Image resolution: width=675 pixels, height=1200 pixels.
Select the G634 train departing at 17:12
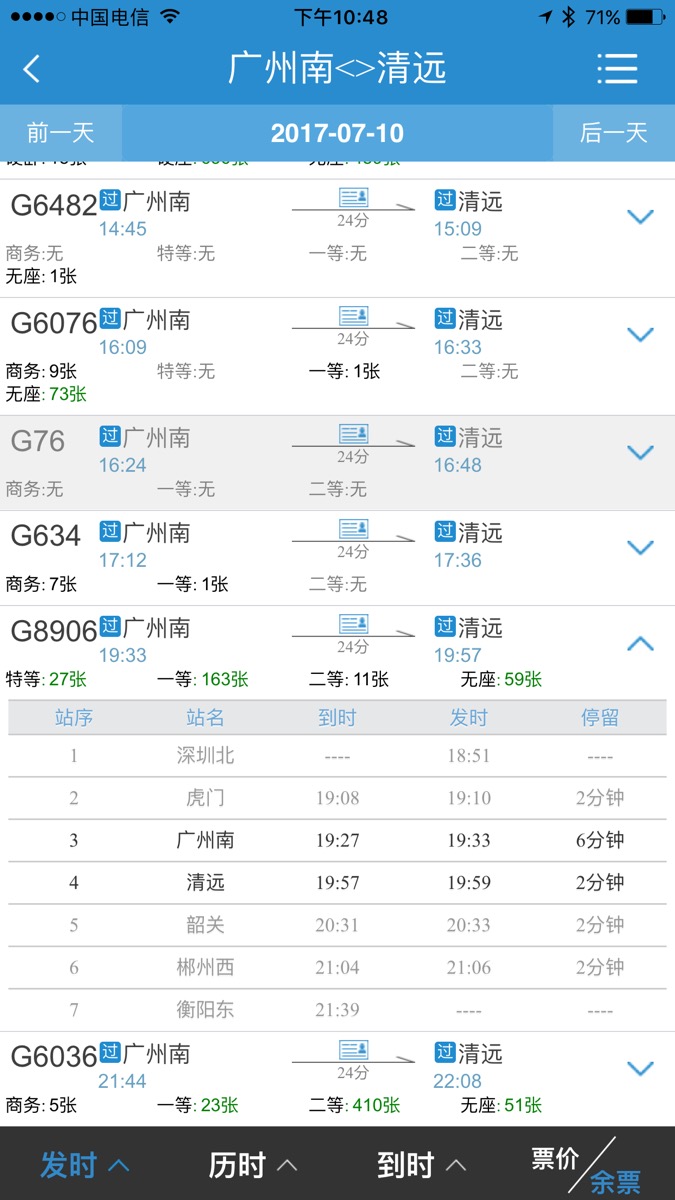[x=337, y=558]
